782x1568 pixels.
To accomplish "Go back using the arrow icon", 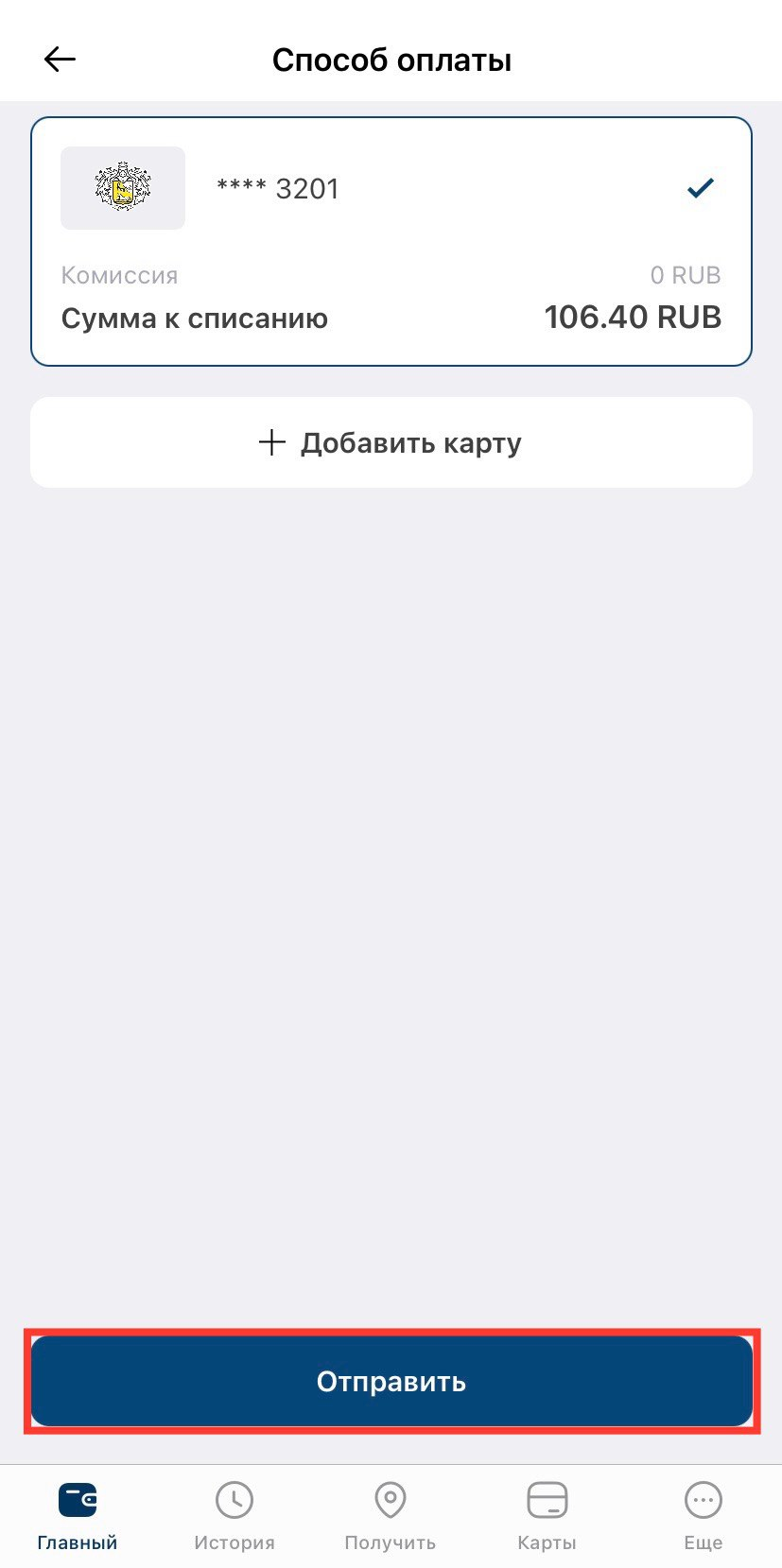I will pos(60,60).
